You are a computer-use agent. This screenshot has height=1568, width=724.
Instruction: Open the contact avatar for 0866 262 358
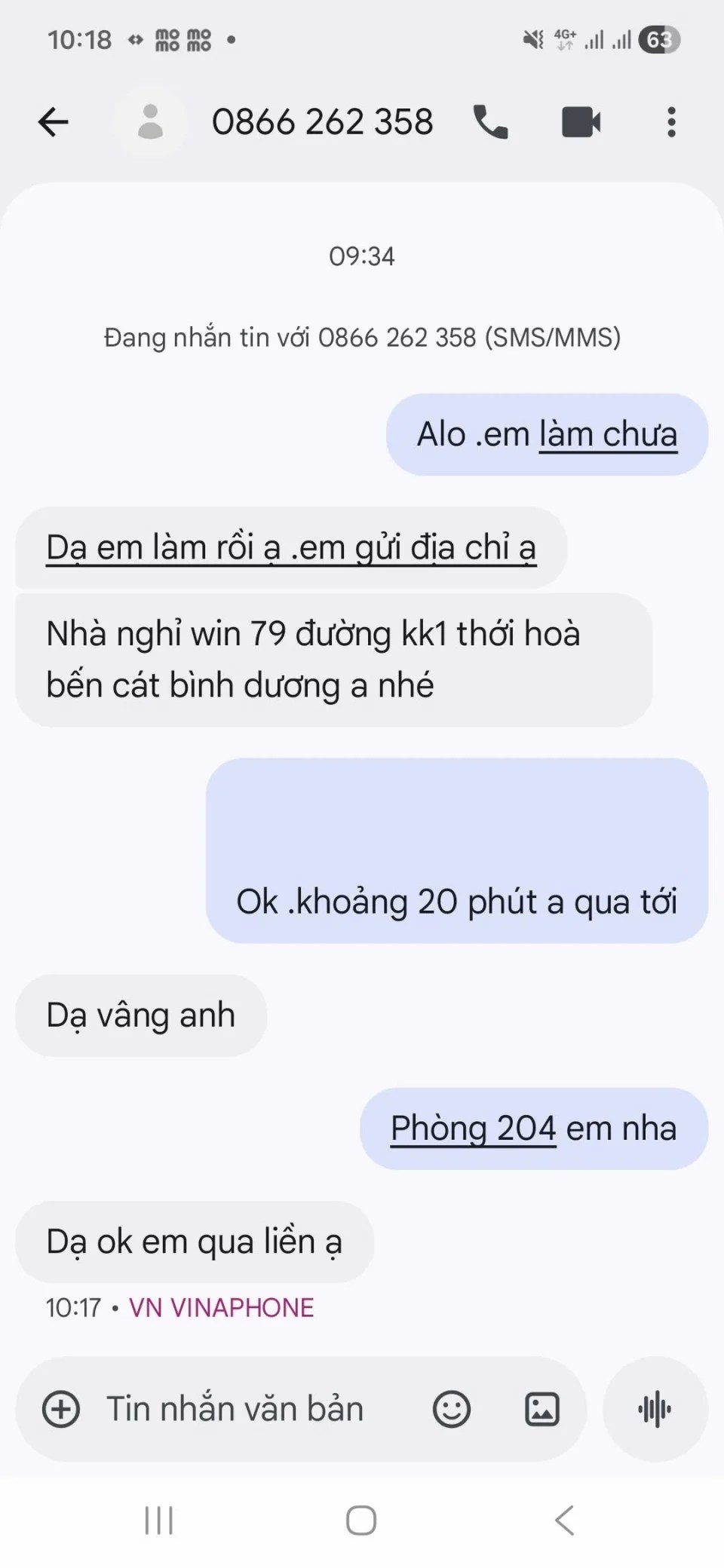pyautogui.click(x=151, y=122)
